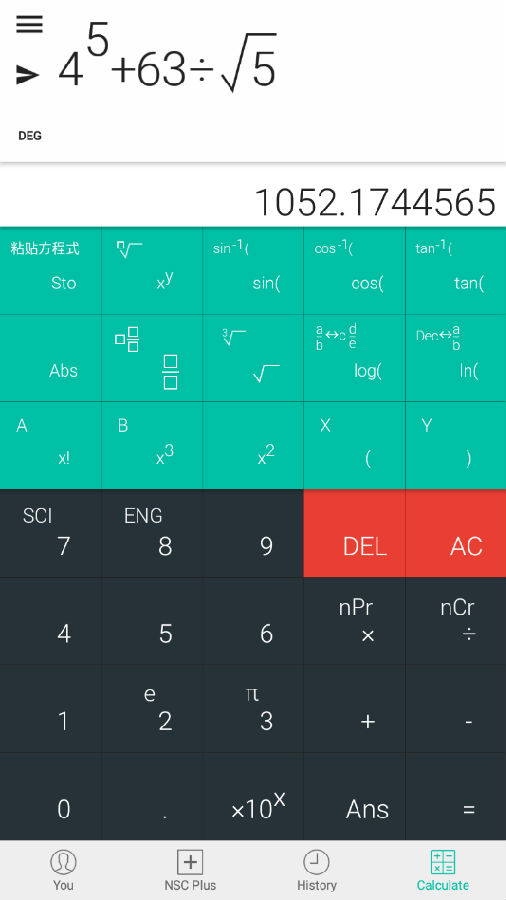Tap the Sto key
Viewport: 506px width, 900px height.
(x=50, y=271)
